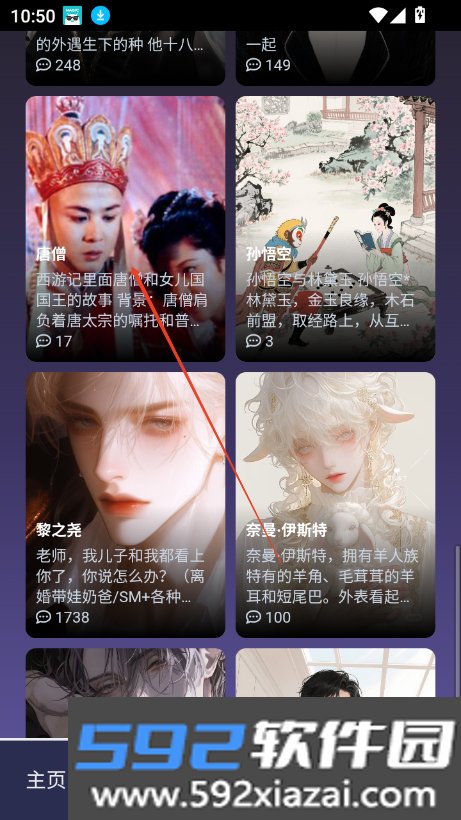Open the card with 248 comments
The width and height of the screenshot is (461, 820).
[125, 58]
